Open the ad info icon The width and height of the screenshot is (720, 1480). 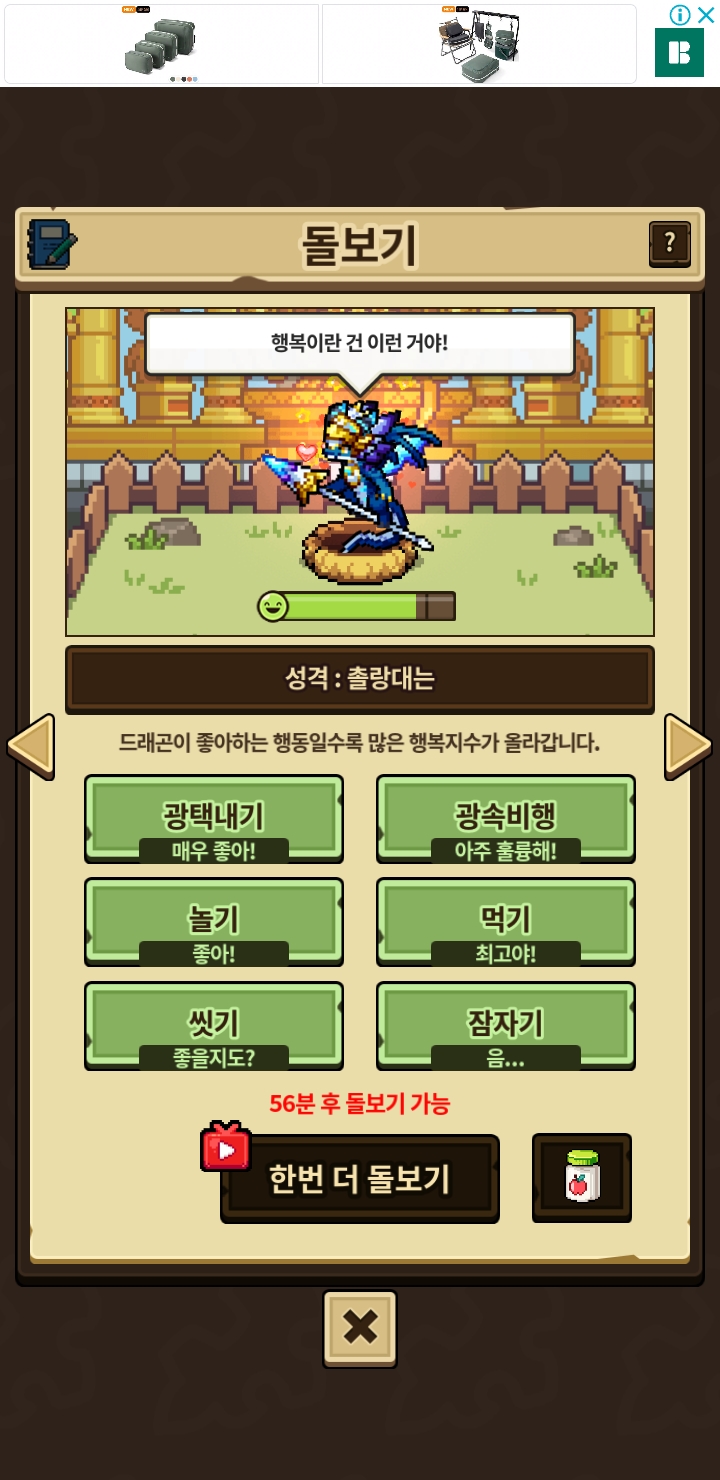click(x=680, y=15)
